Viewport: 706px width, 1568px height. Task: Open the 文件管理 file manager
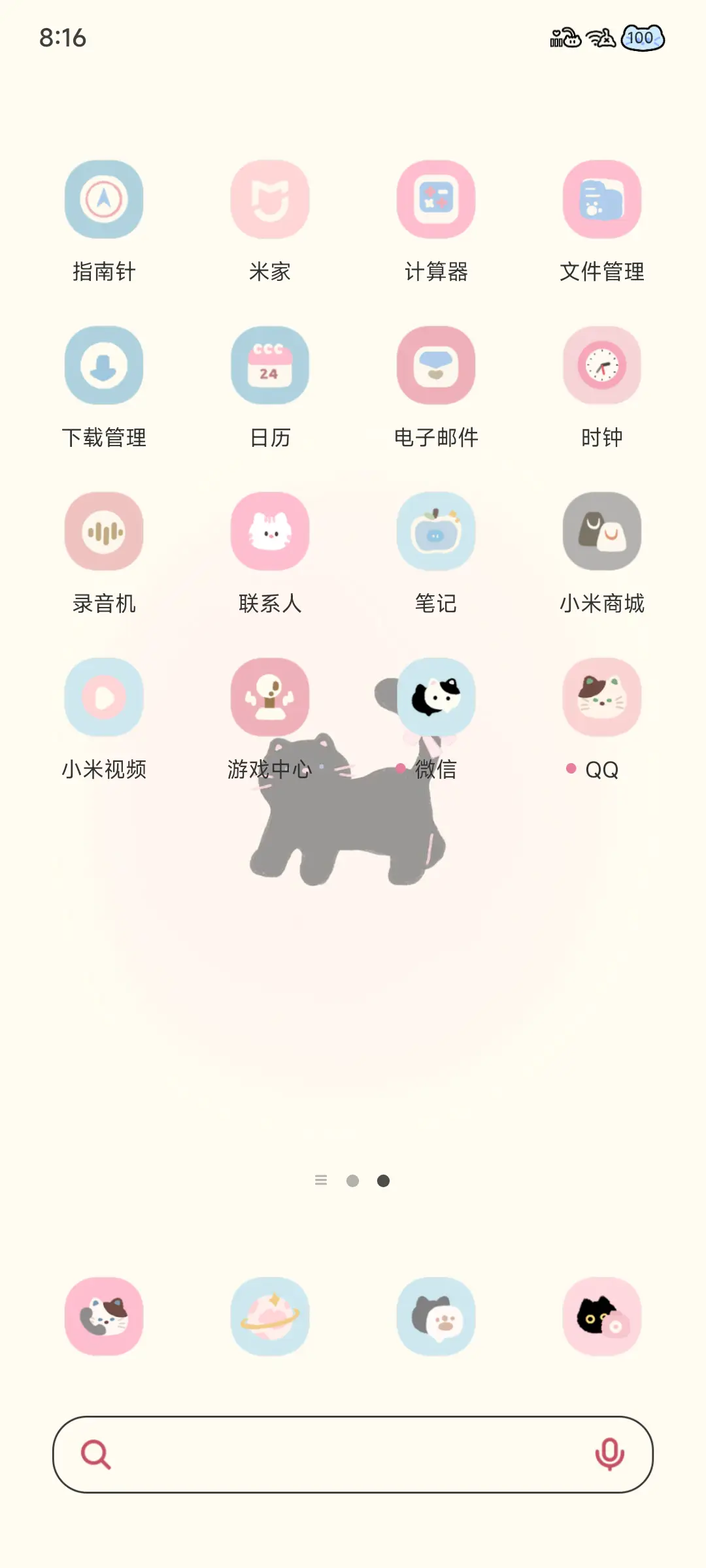coord(602,200)
